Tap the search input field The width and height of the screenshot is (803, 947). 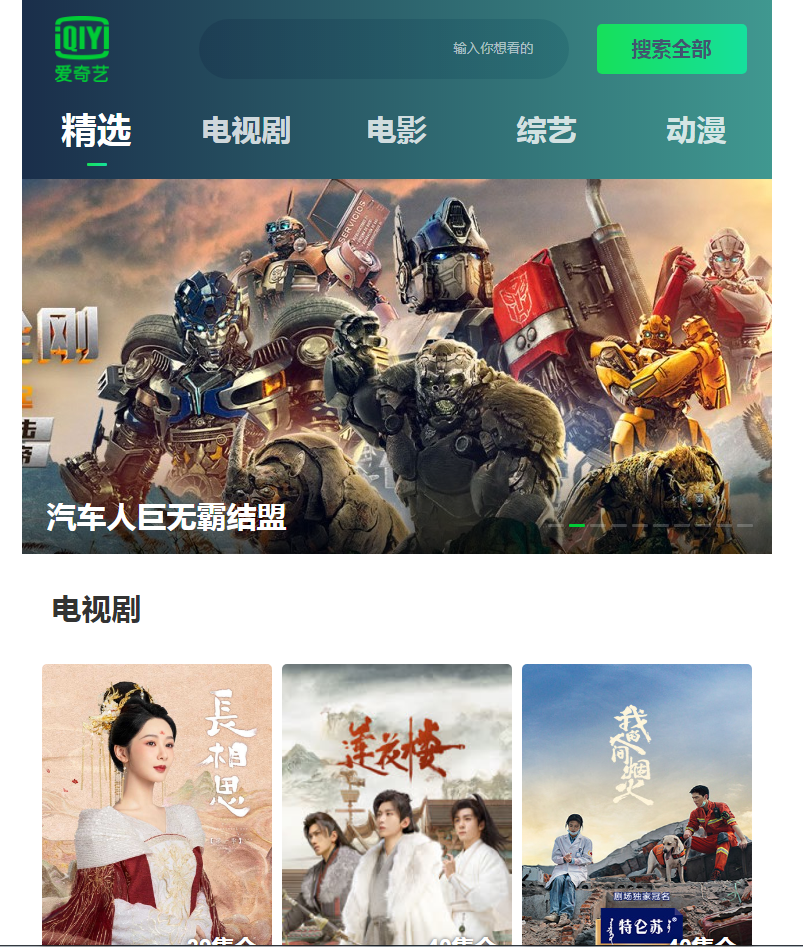384,49
